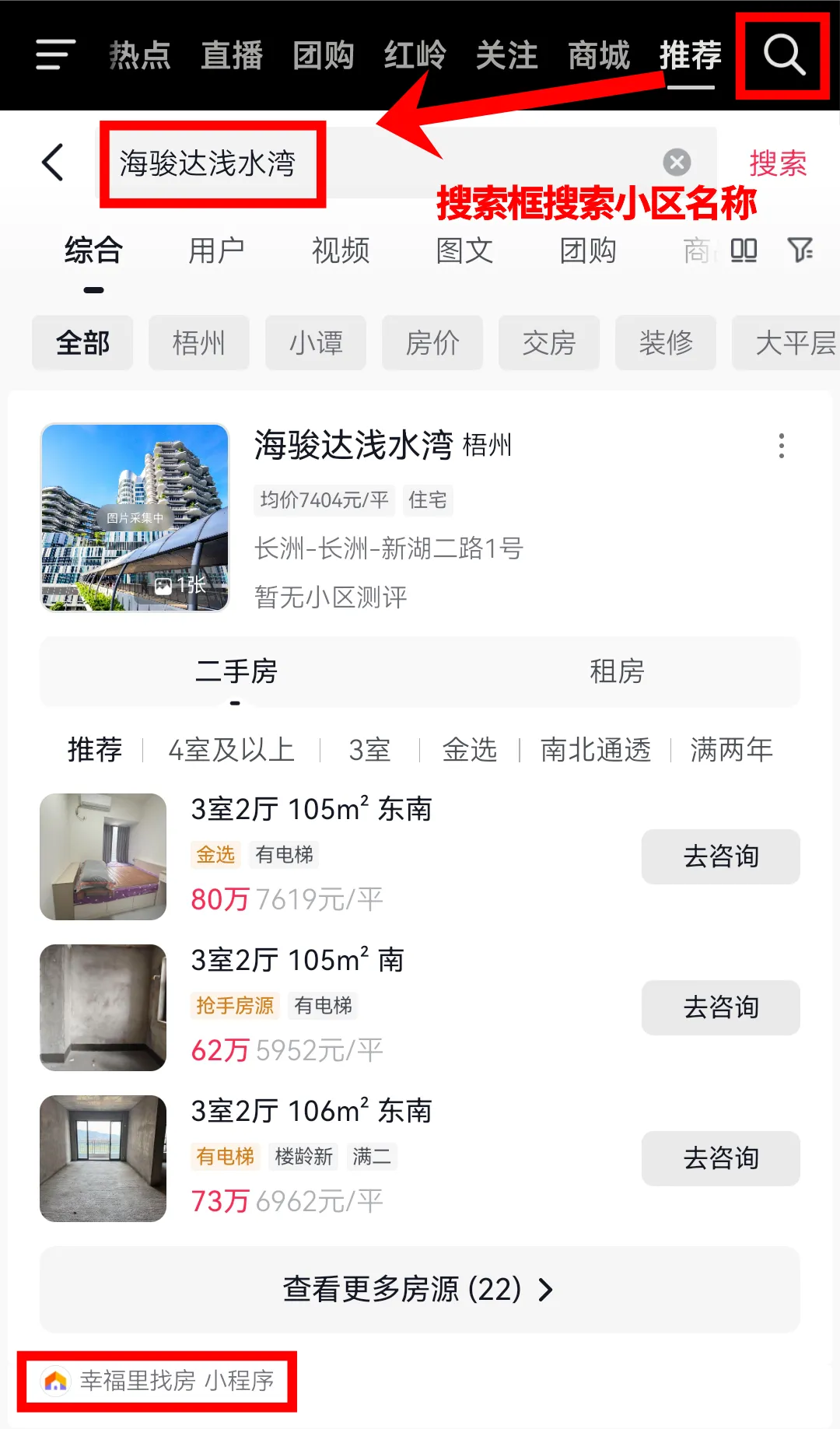The height and width of the screenshot is (1429, 840).
Task: Select the 装修 filter chip
Action: (666, 343)
